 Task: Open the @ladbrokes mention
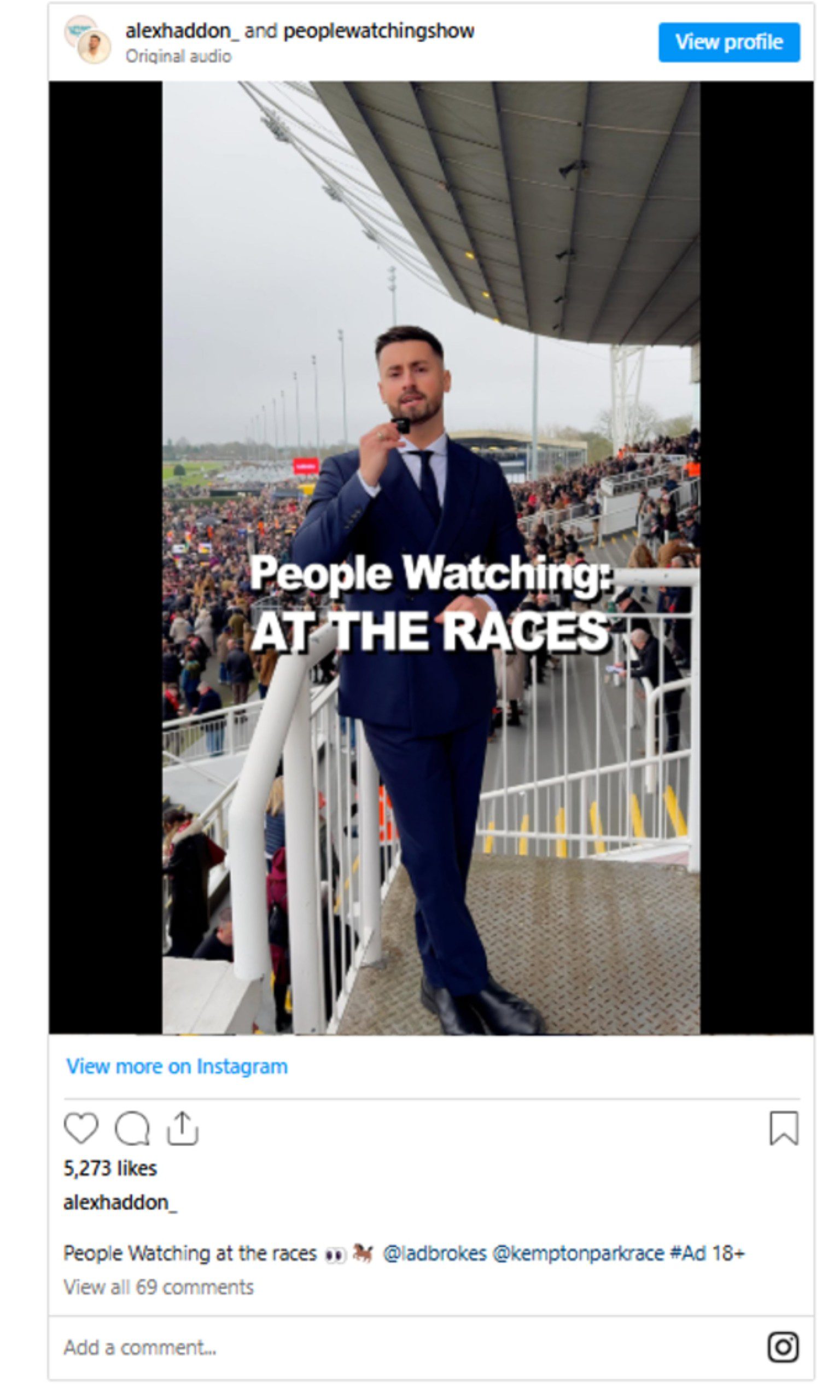435,1253
